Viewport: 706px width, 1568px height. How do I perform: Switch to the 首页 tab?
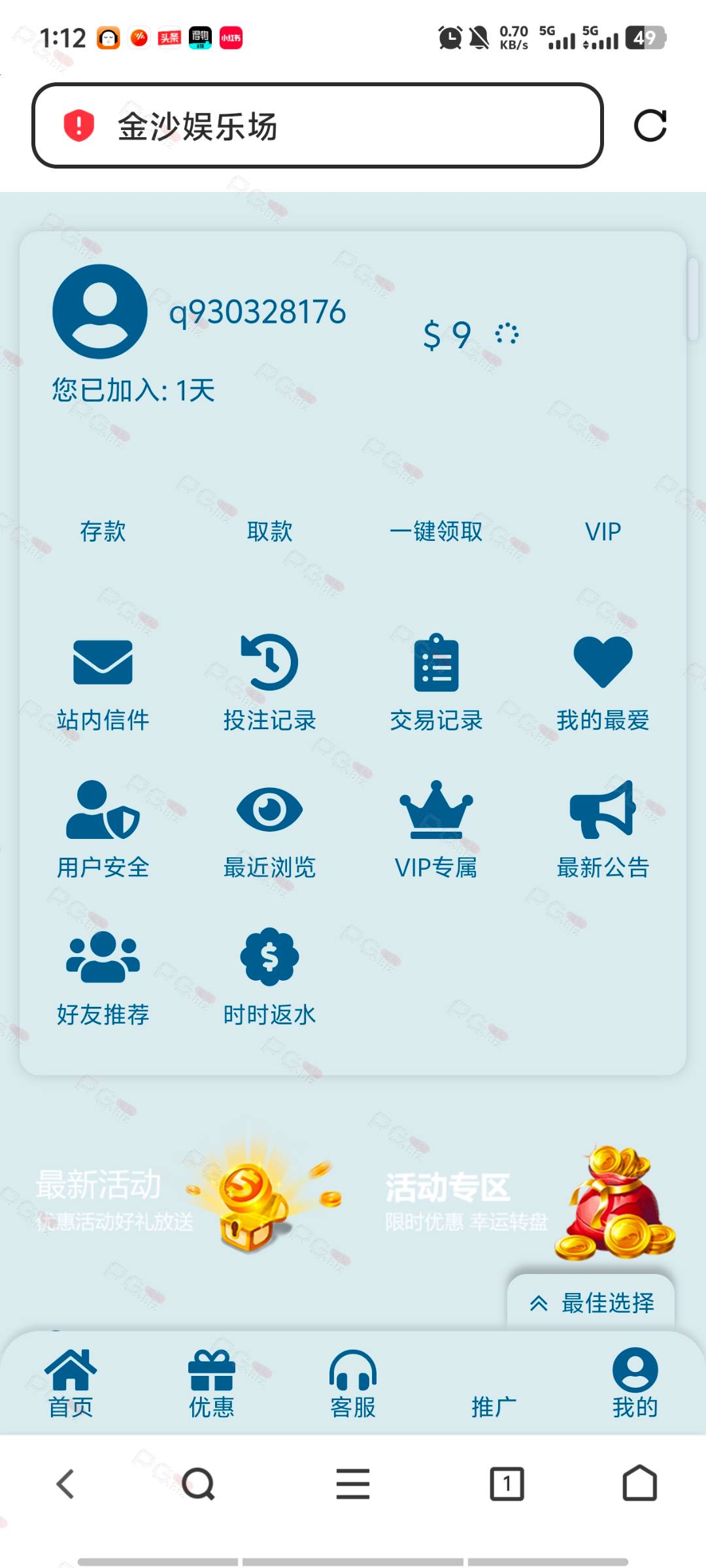click(71, 1384)
